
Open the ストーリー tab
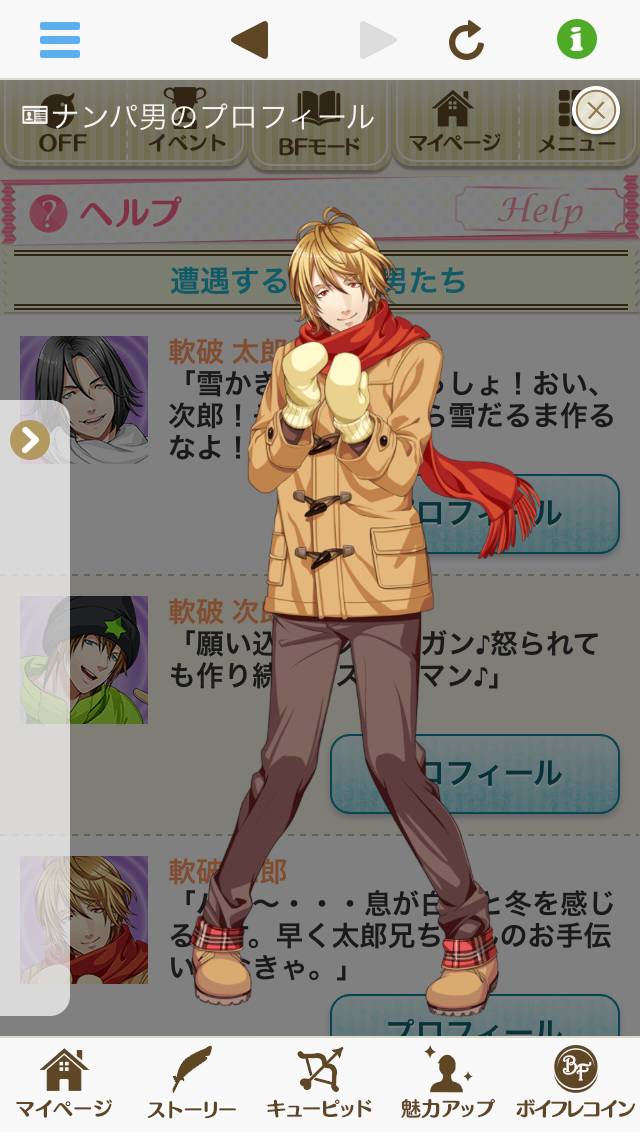pyautogui.click(x=192, y=1085)
